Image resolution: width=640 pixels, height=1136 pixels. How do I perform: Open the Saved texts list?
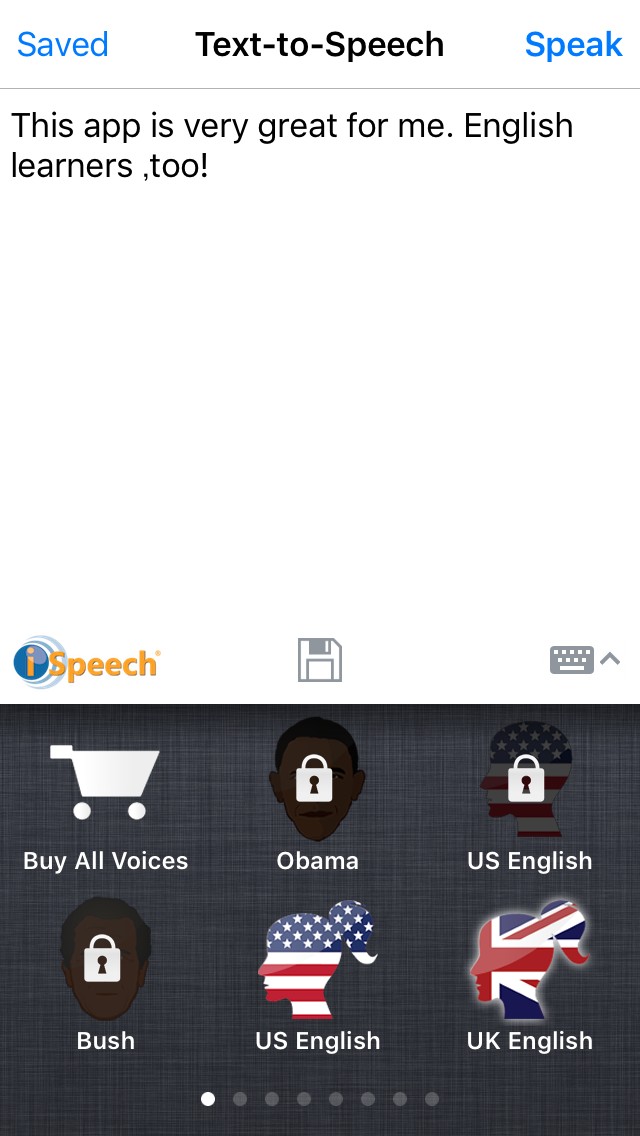[62, 45]
